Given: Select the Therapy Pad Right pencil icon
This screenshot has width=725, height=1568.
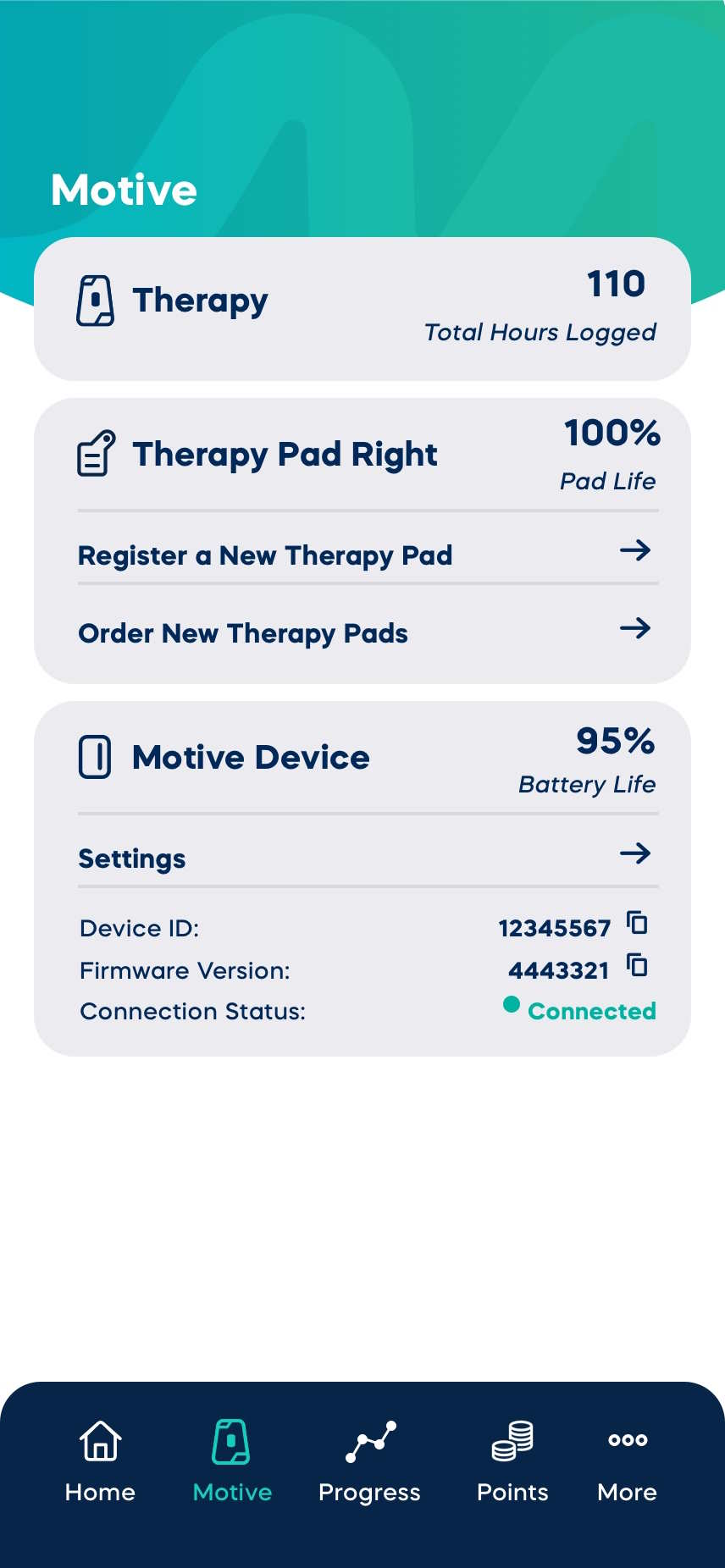Looking at the screenshot, I should tap(95, 454).
